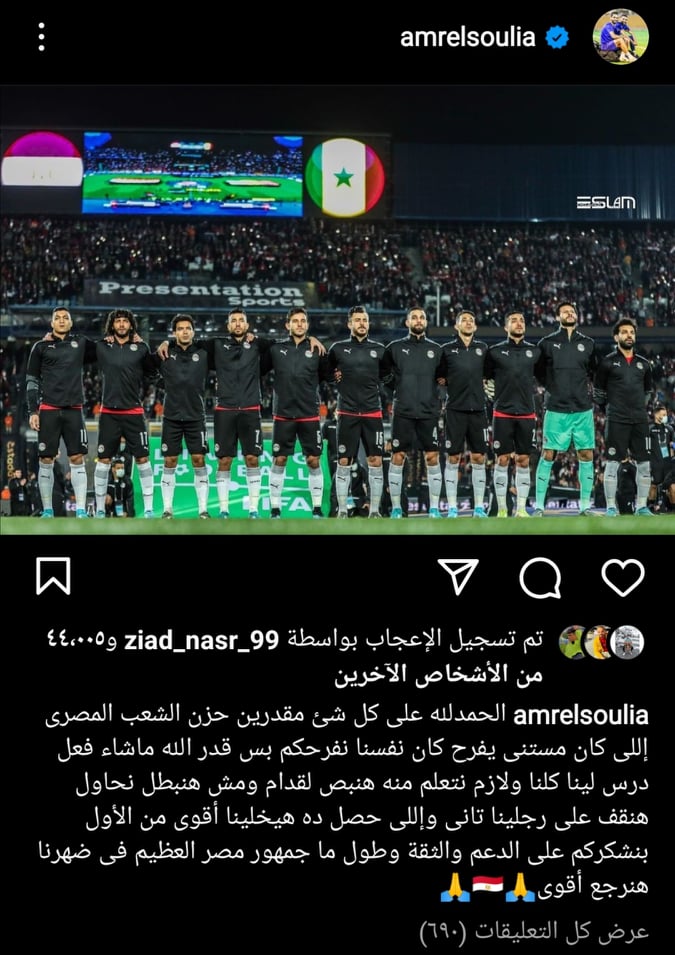
Task: Like the post with heart icon
Action: (x=622, y=577)
